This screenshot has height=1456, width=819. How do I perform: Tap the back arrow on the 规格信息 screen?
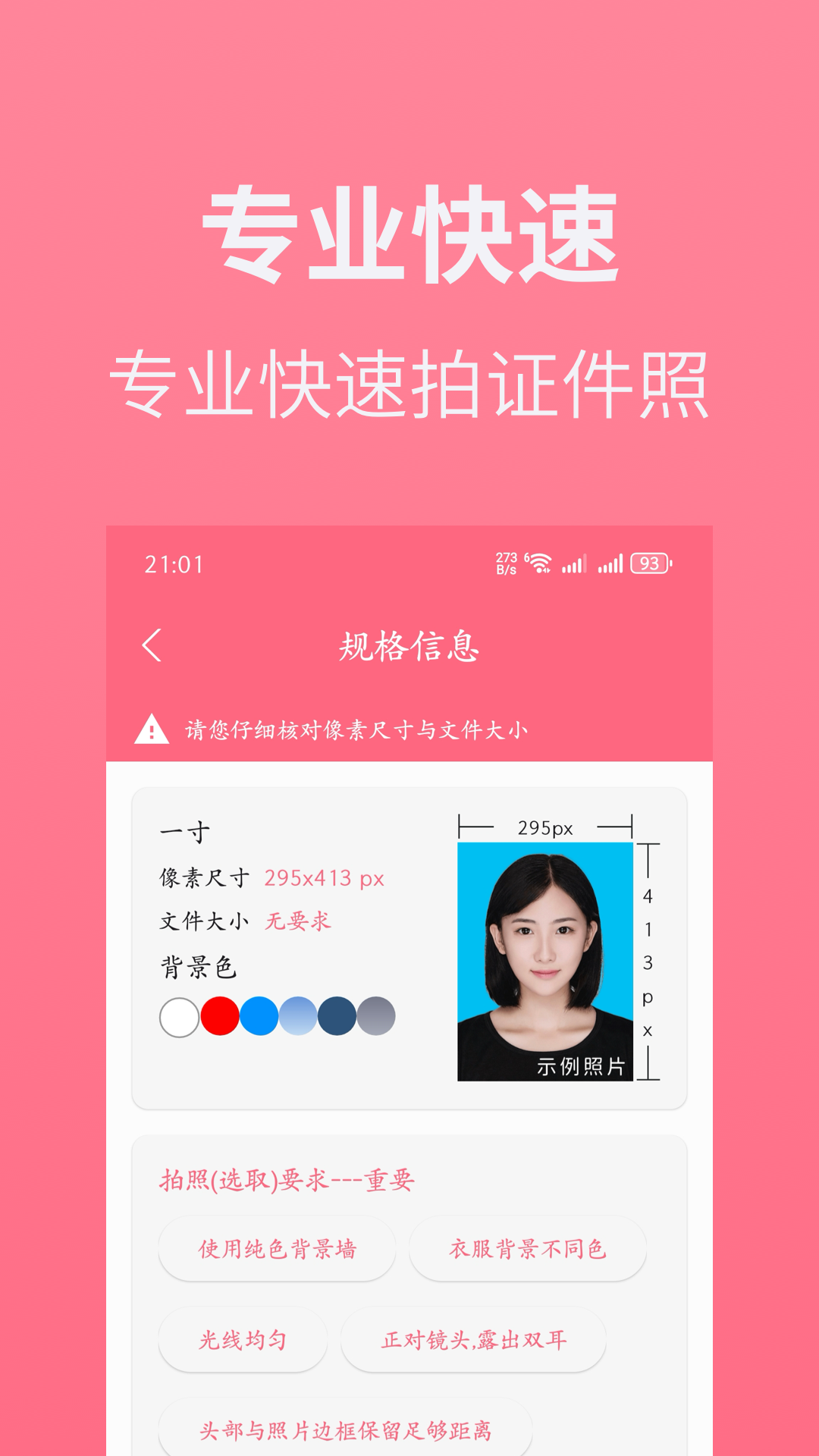coord(151,646)
